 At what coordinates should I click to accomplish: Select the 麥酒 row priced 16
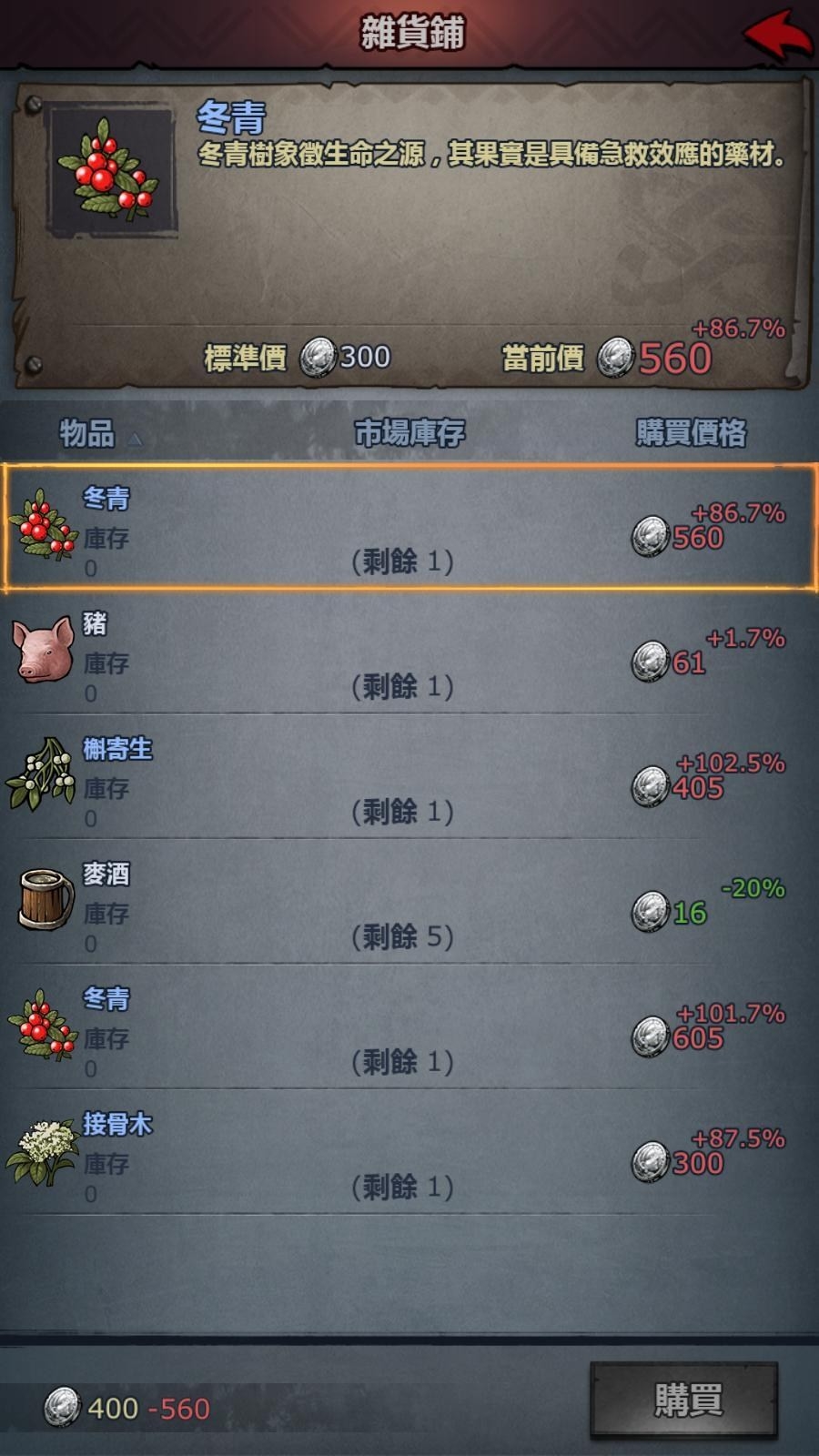point(409,903)
